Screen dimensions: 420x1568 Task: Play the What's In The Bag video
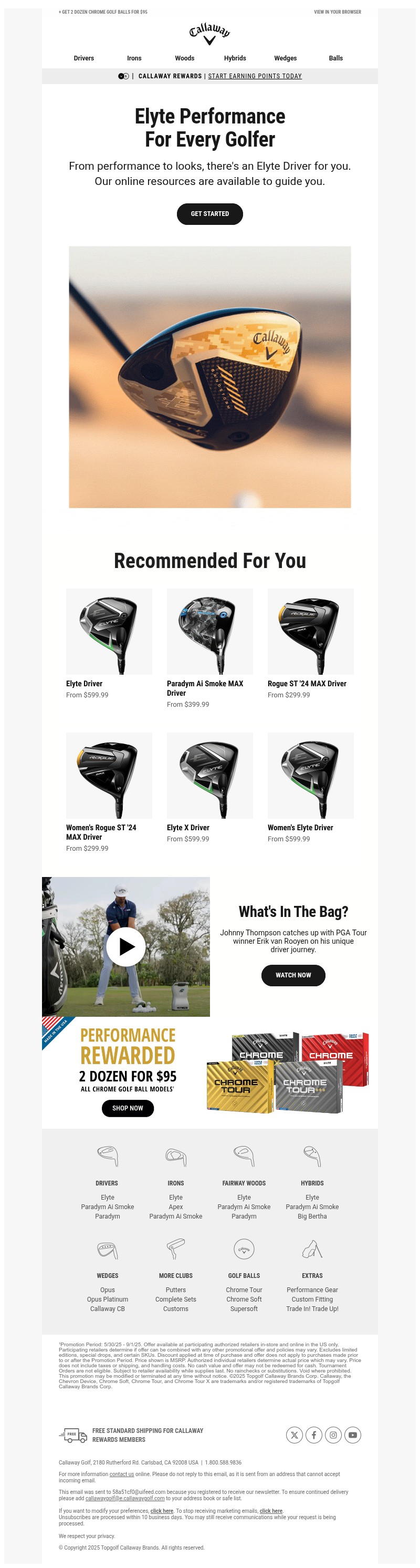(126, 946)
